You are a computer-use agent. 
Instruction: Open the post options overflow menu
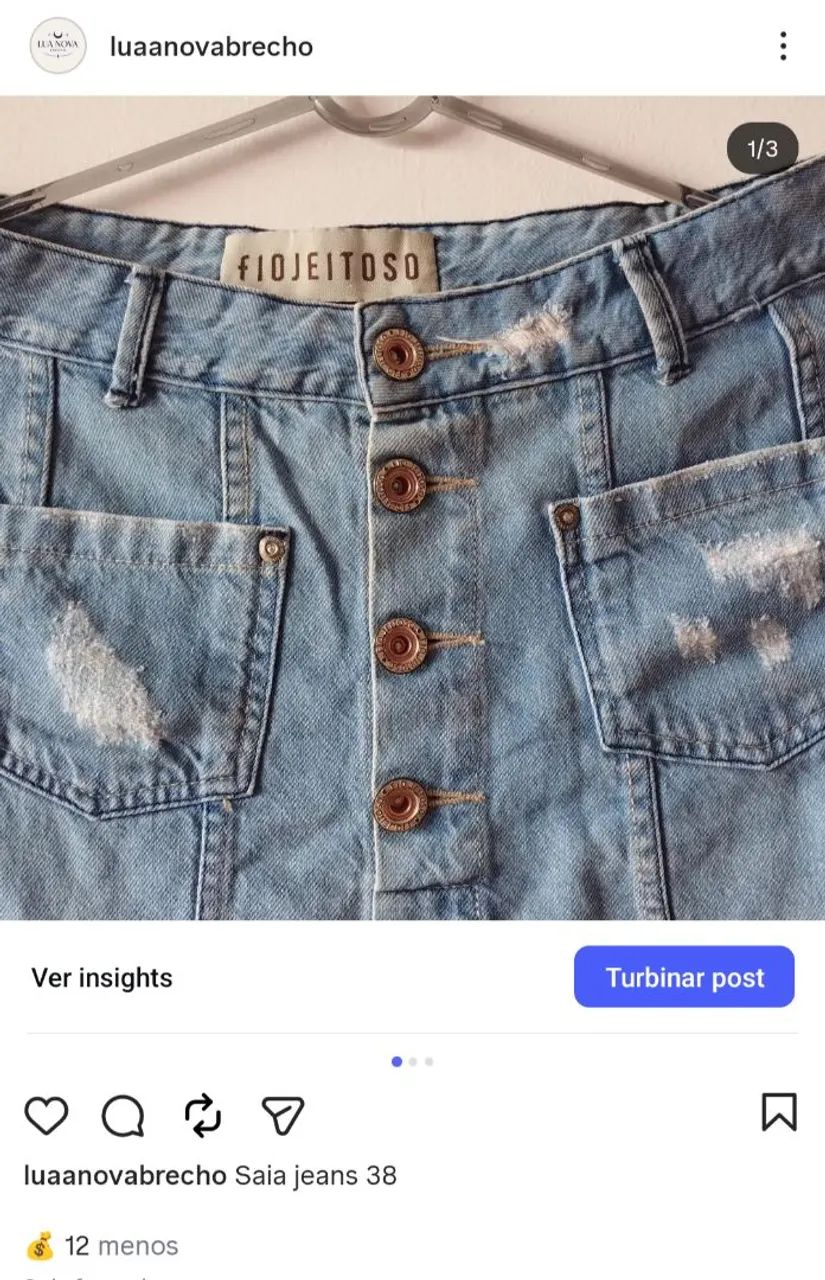pos(783,46)
